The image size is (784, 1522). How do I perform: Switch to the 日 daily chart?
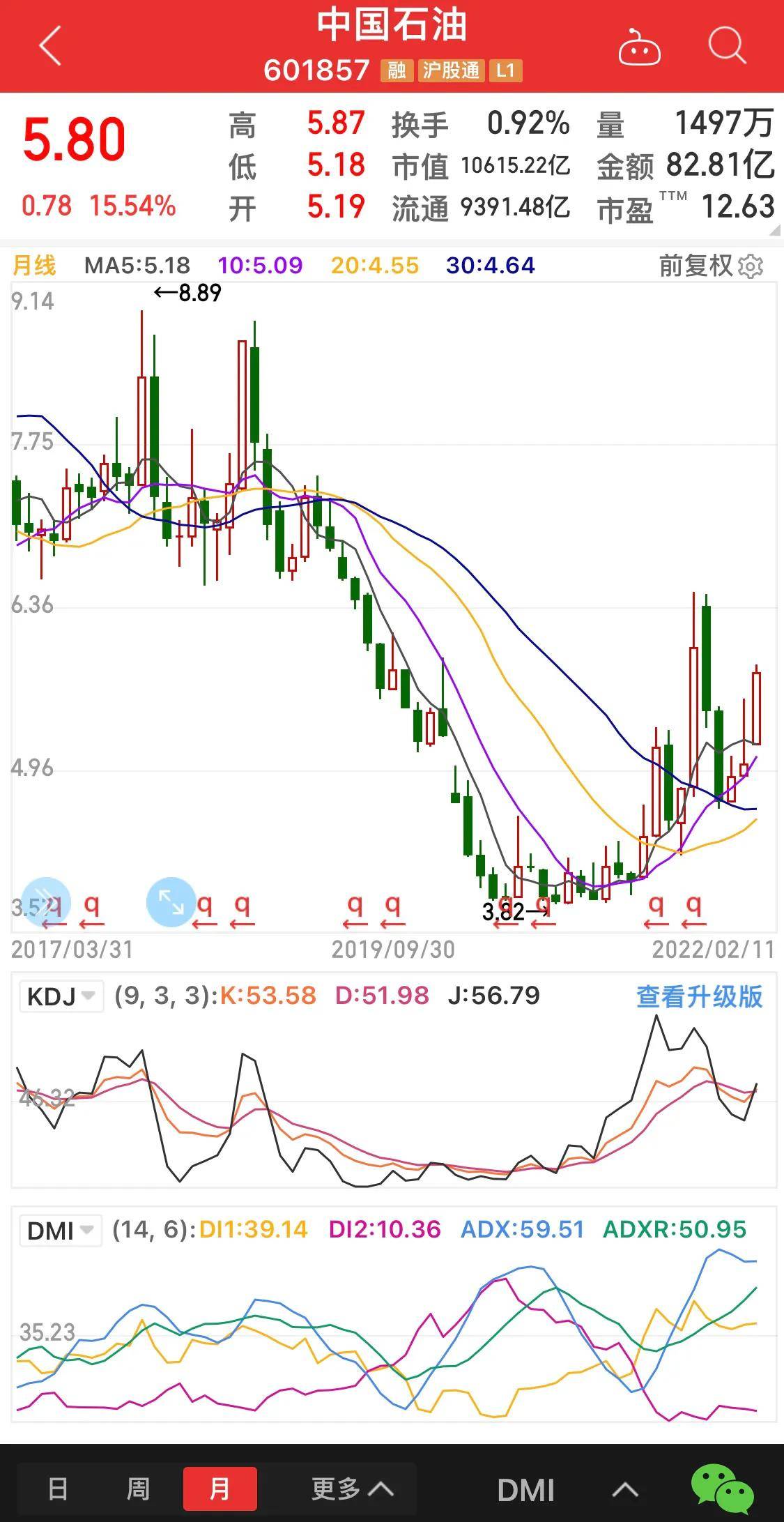click(x=58, y=1489)
